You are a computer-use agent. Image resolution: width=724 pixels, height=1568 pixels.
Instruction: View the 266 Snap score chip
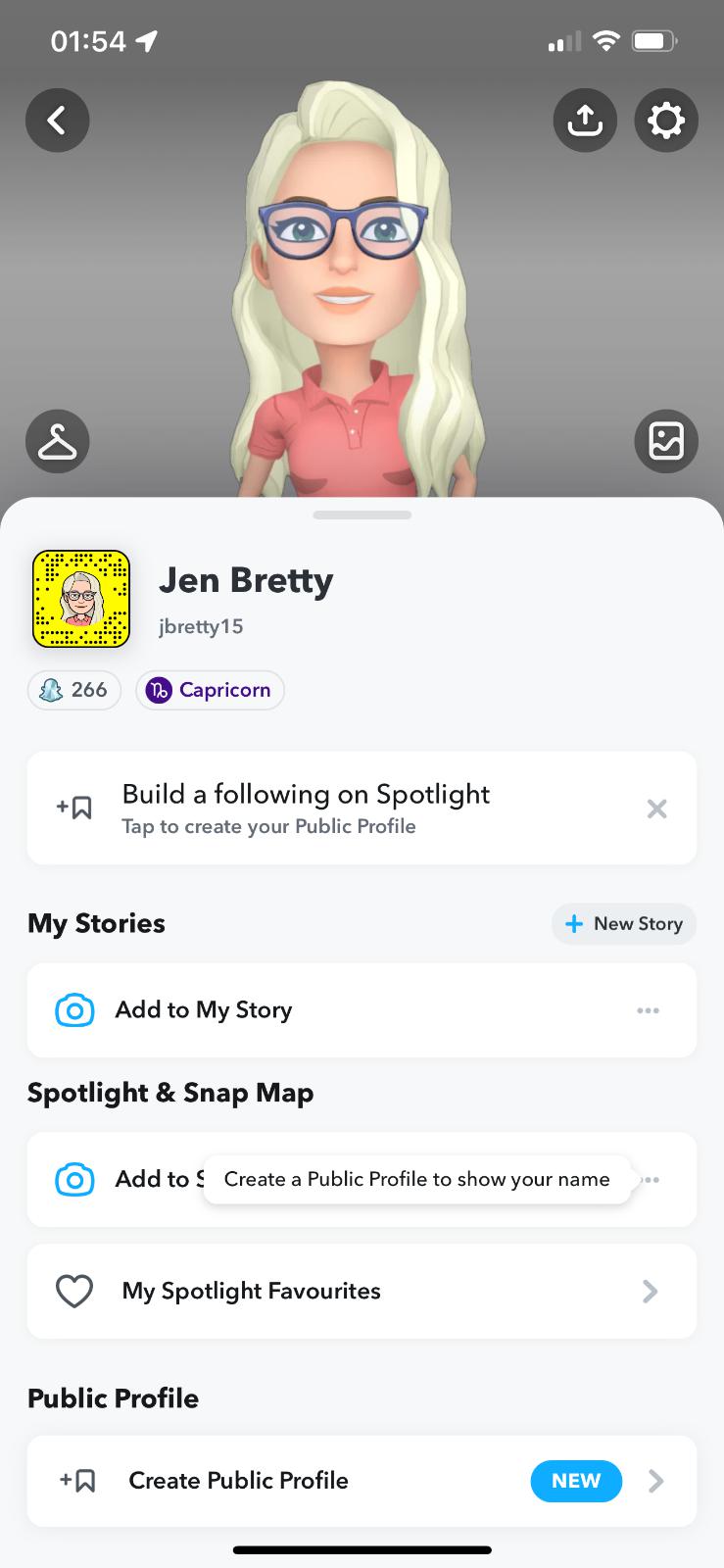tap(74, 690)
